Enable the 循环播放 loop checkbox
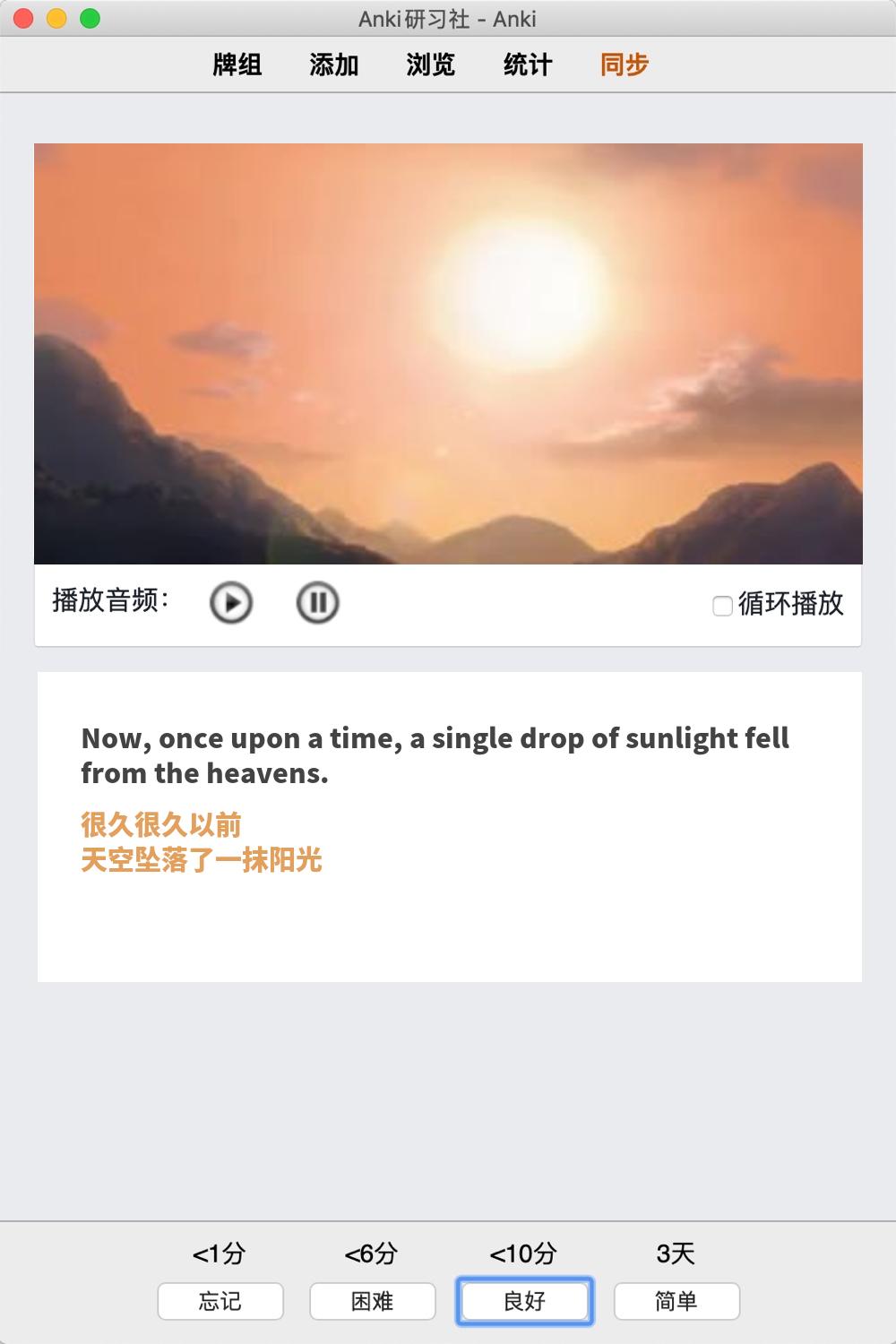The width and height of the screenshot is (896, 1344). click(x=722, y=607)
